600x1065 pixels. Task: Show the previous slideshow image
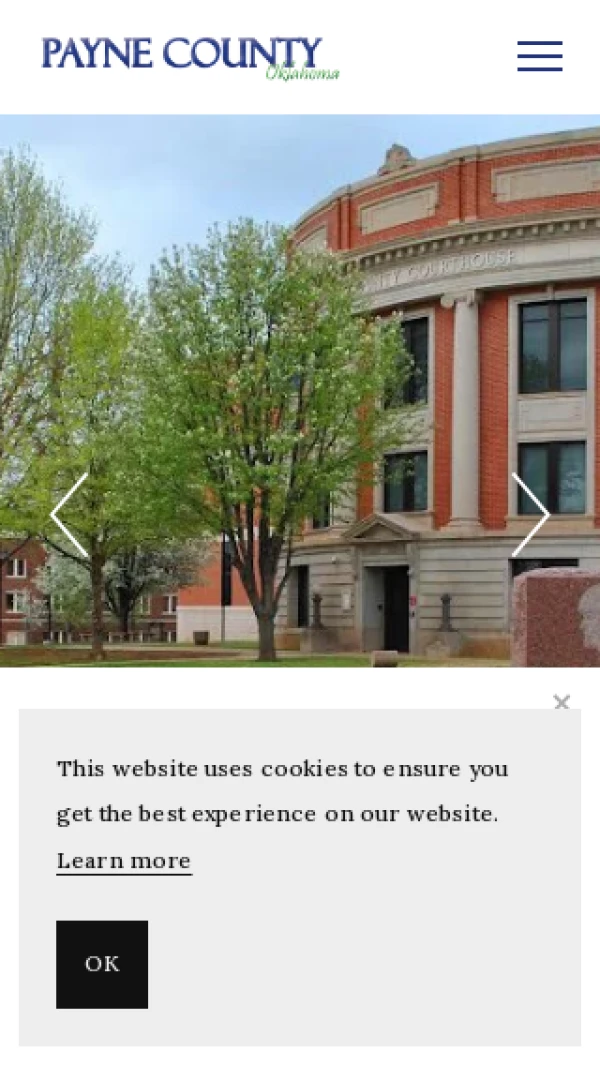(69, 515)
